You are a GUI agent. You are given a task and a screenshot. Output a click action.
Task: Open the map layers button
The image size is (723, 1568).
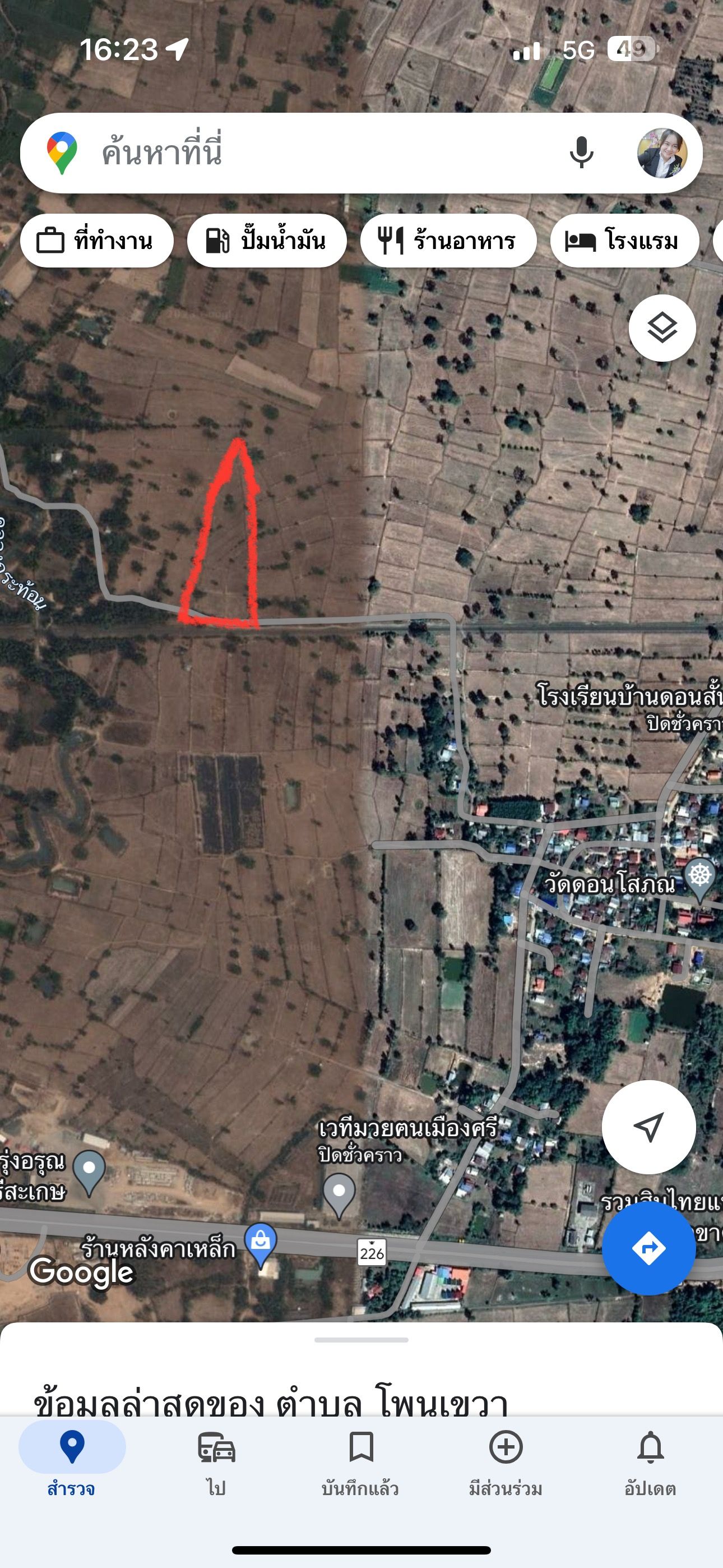coord(662,328)
